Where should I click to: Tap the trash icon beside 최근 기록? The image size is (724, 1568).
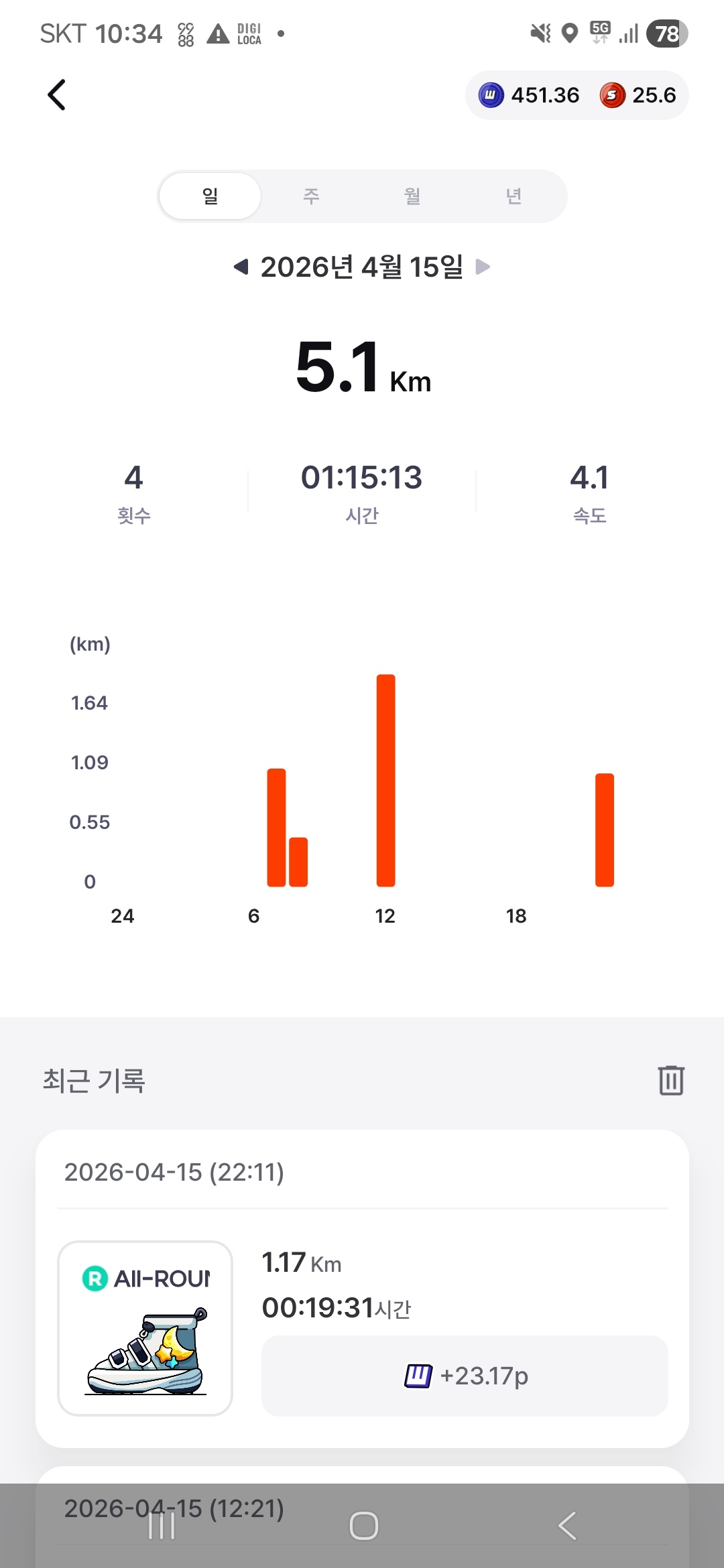[670, 1080]
